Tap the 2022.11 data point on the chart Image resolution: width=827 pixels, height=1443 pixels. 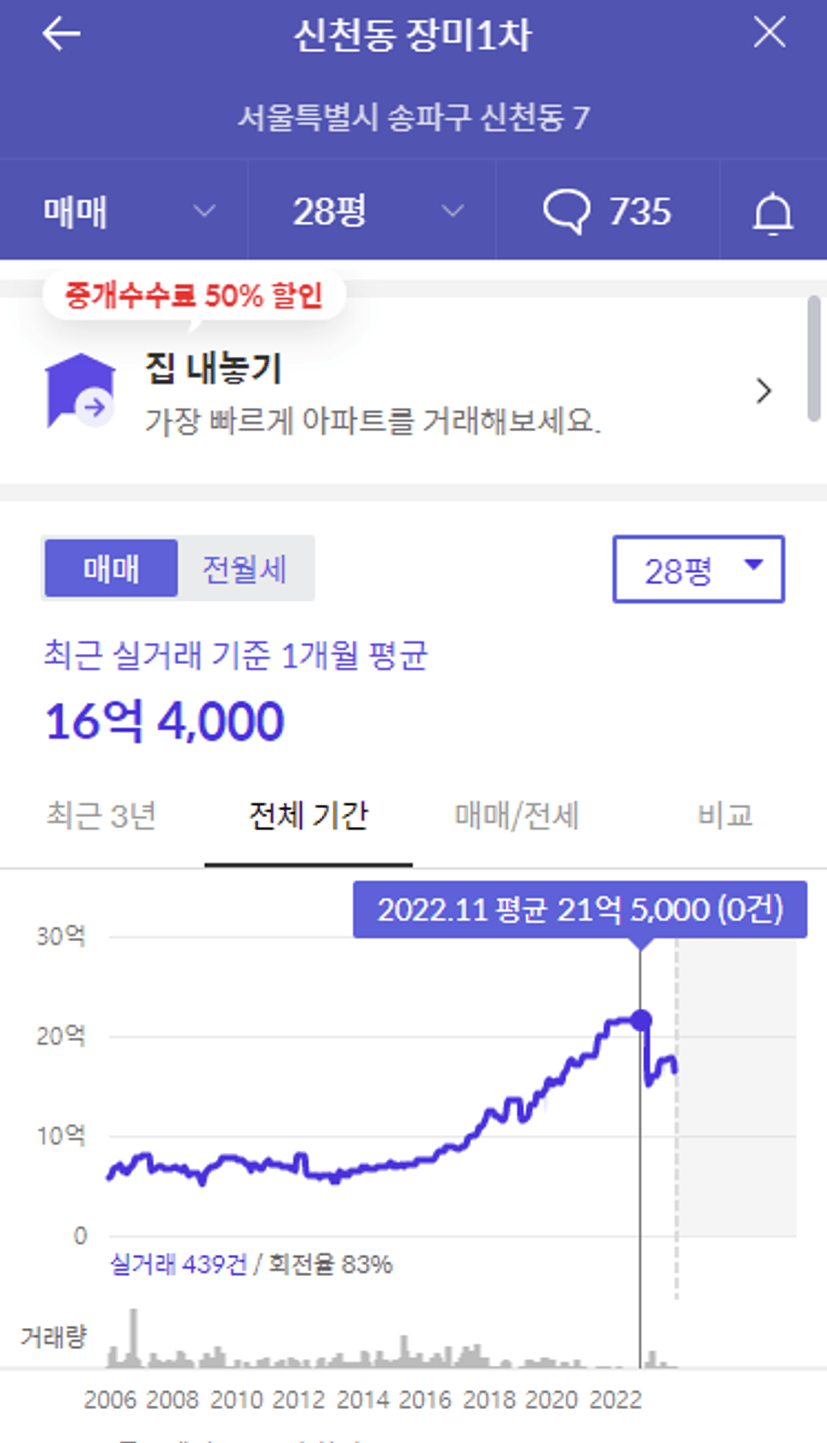pos(641,1021)
